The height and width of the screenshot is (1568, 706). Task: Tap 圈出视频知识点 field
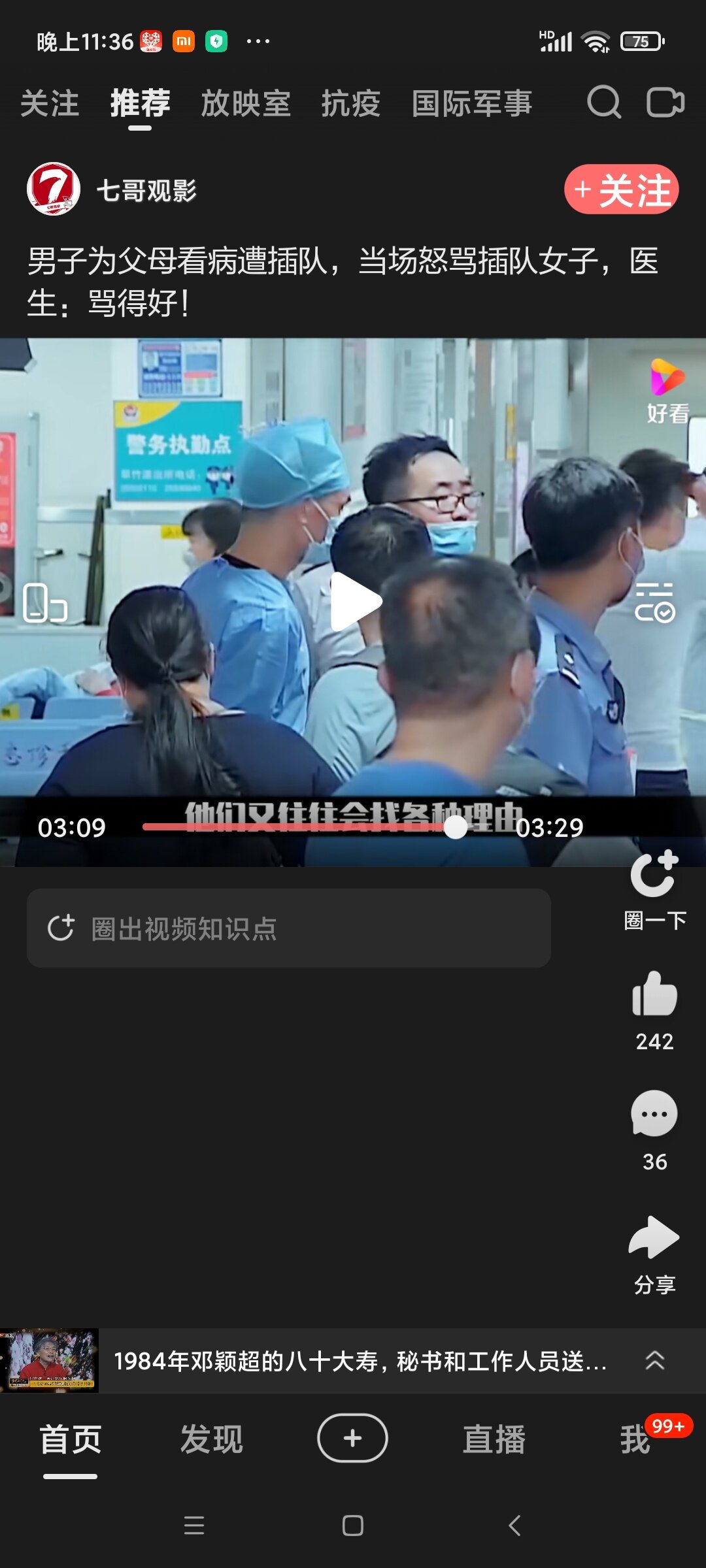point(289,928)
